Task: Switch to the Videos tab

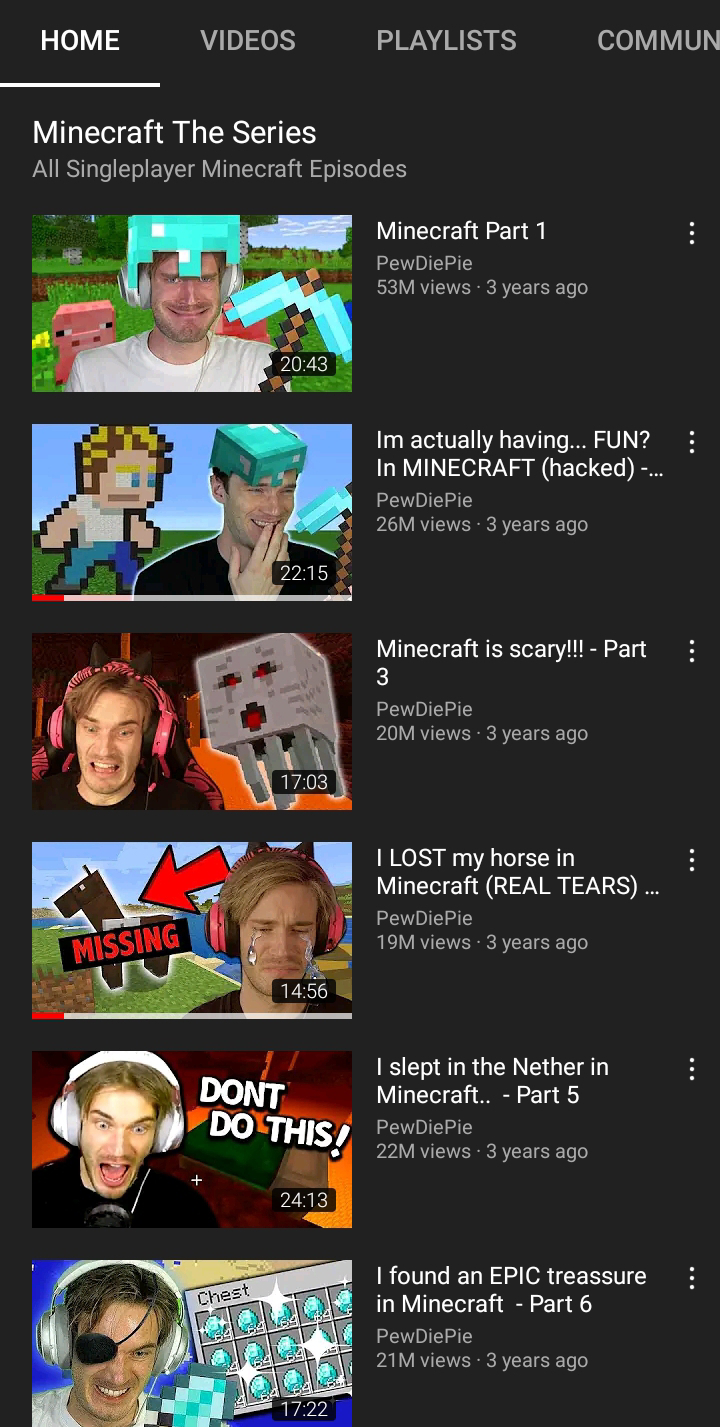Action: (247, 41)
